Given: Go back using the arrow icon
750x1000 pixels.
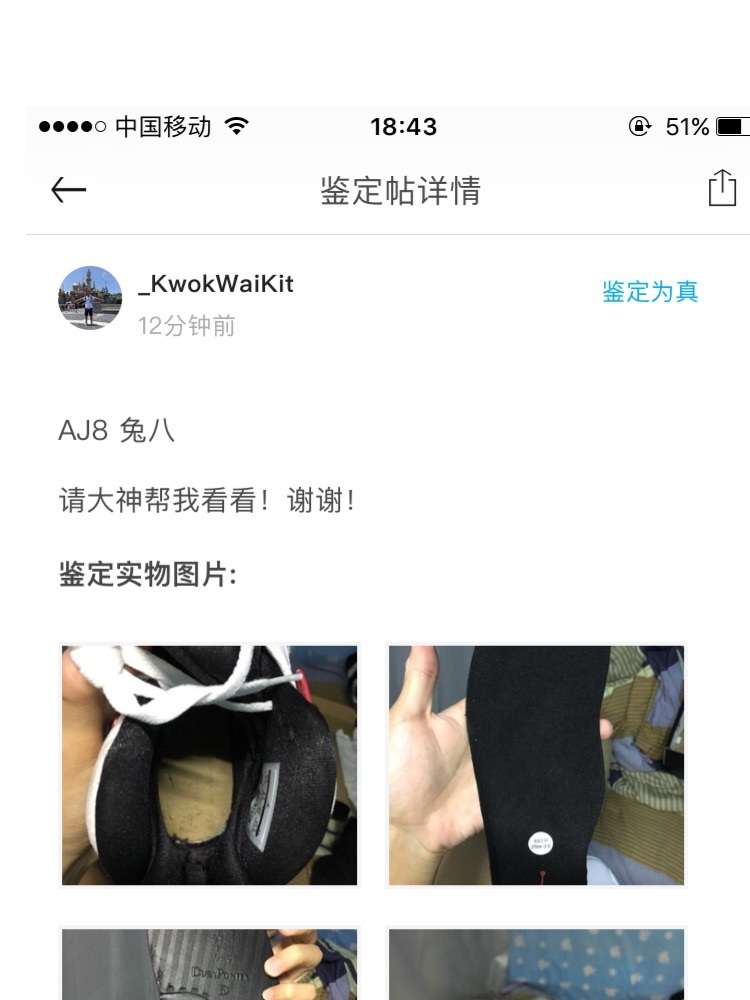Looking at the screenshot, I should coord(69,190).
